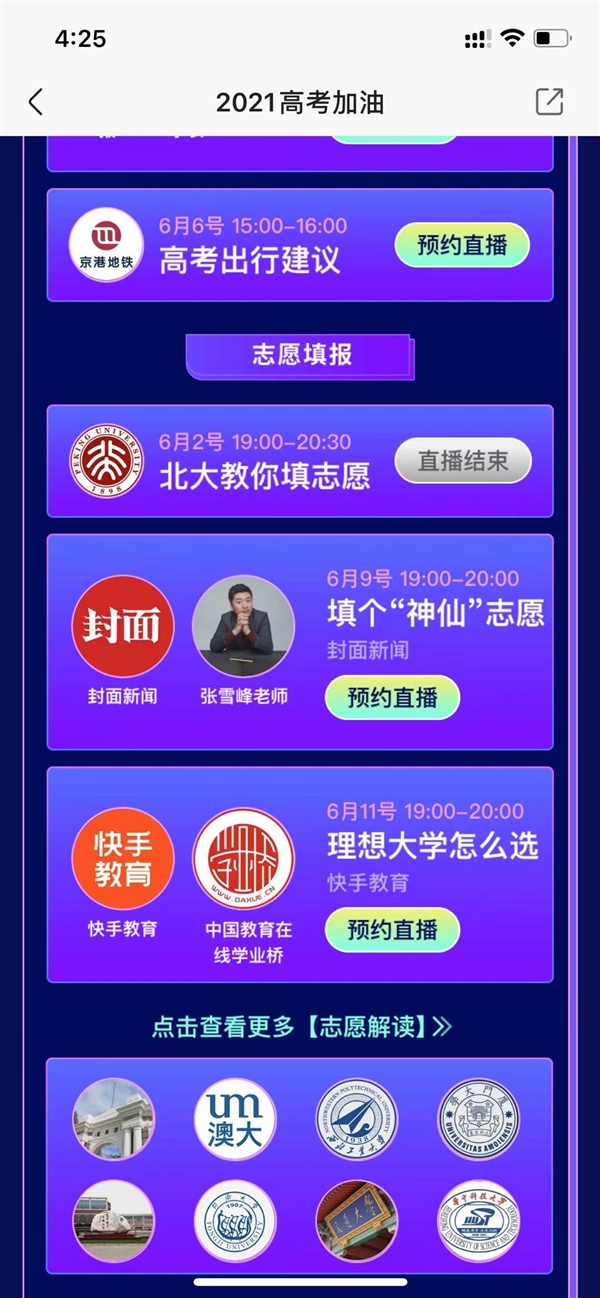Open the 快手教育 avatar
600x1298 pixels.
pos(122,858)
